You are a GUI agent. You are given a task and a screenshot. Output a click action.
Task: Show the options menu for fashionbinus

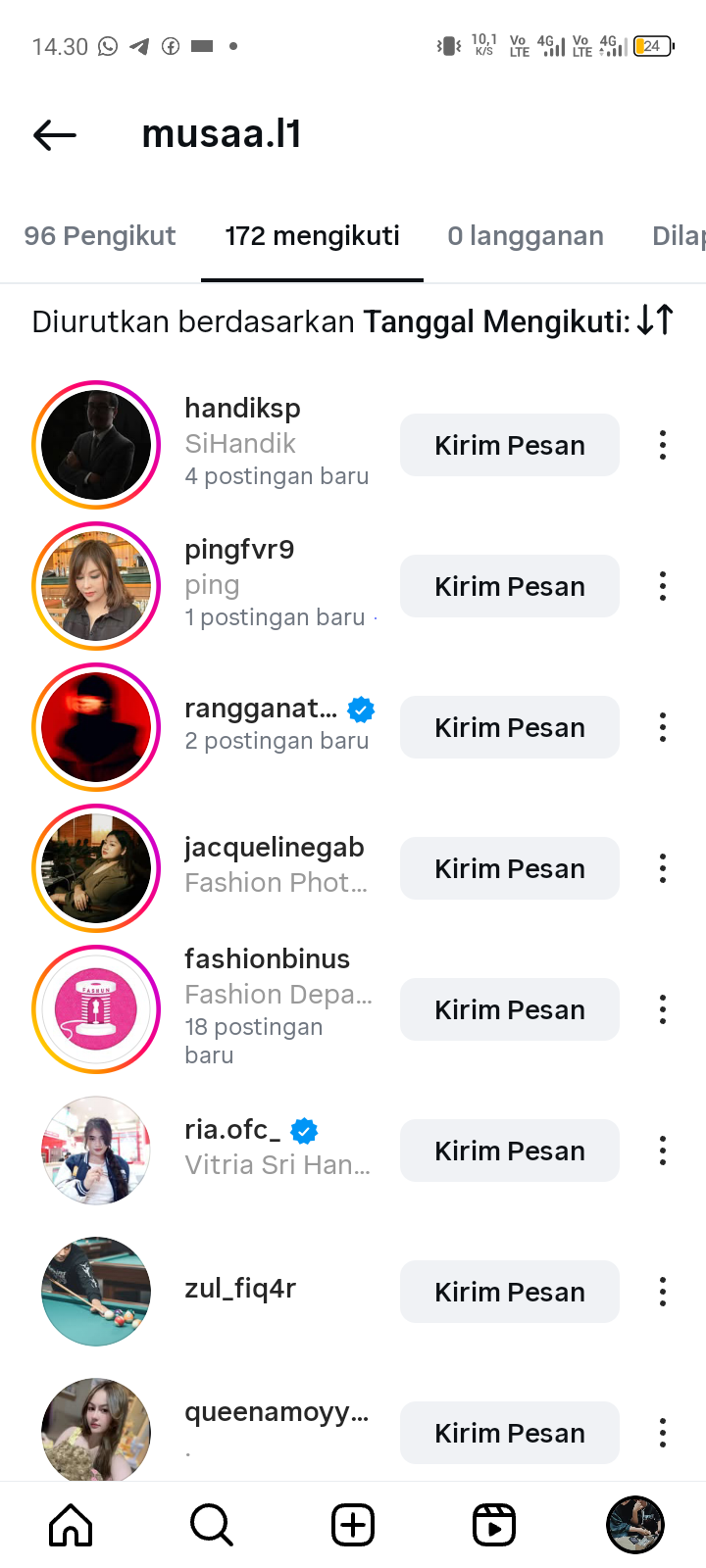pos(663,1009)
